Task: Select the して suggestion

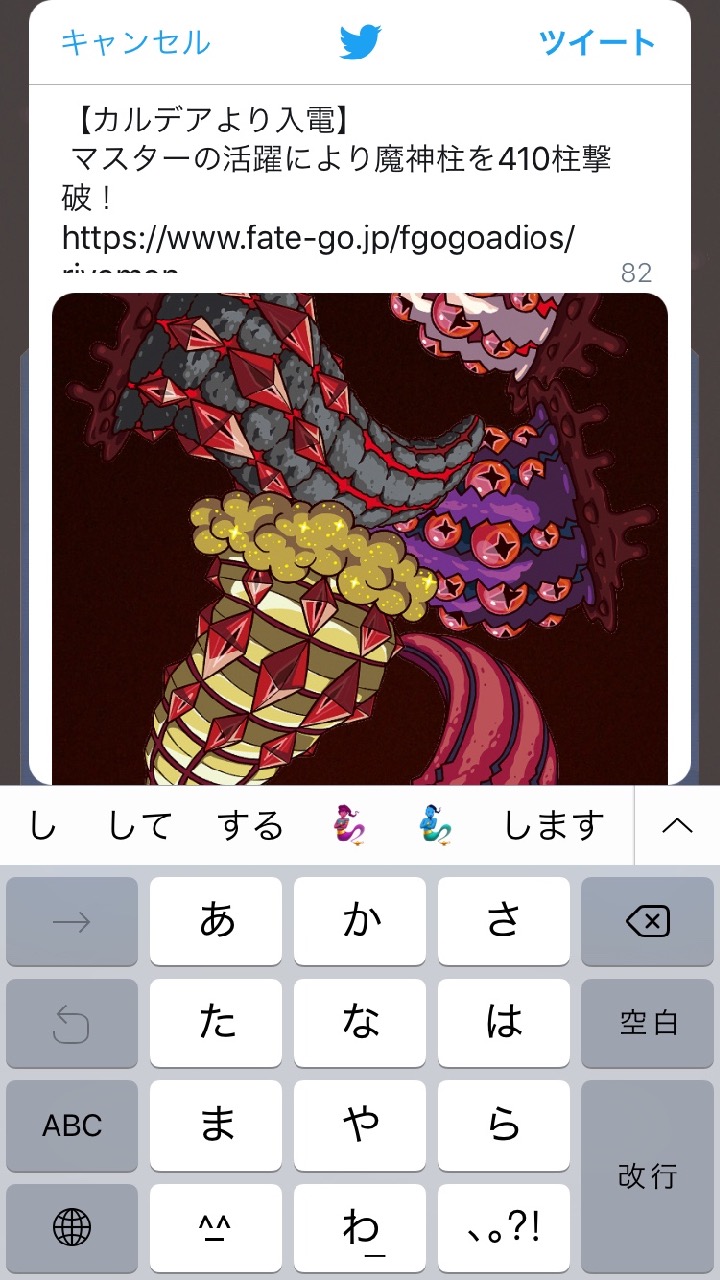Action: pyautogui.click(x=140, y=826)
